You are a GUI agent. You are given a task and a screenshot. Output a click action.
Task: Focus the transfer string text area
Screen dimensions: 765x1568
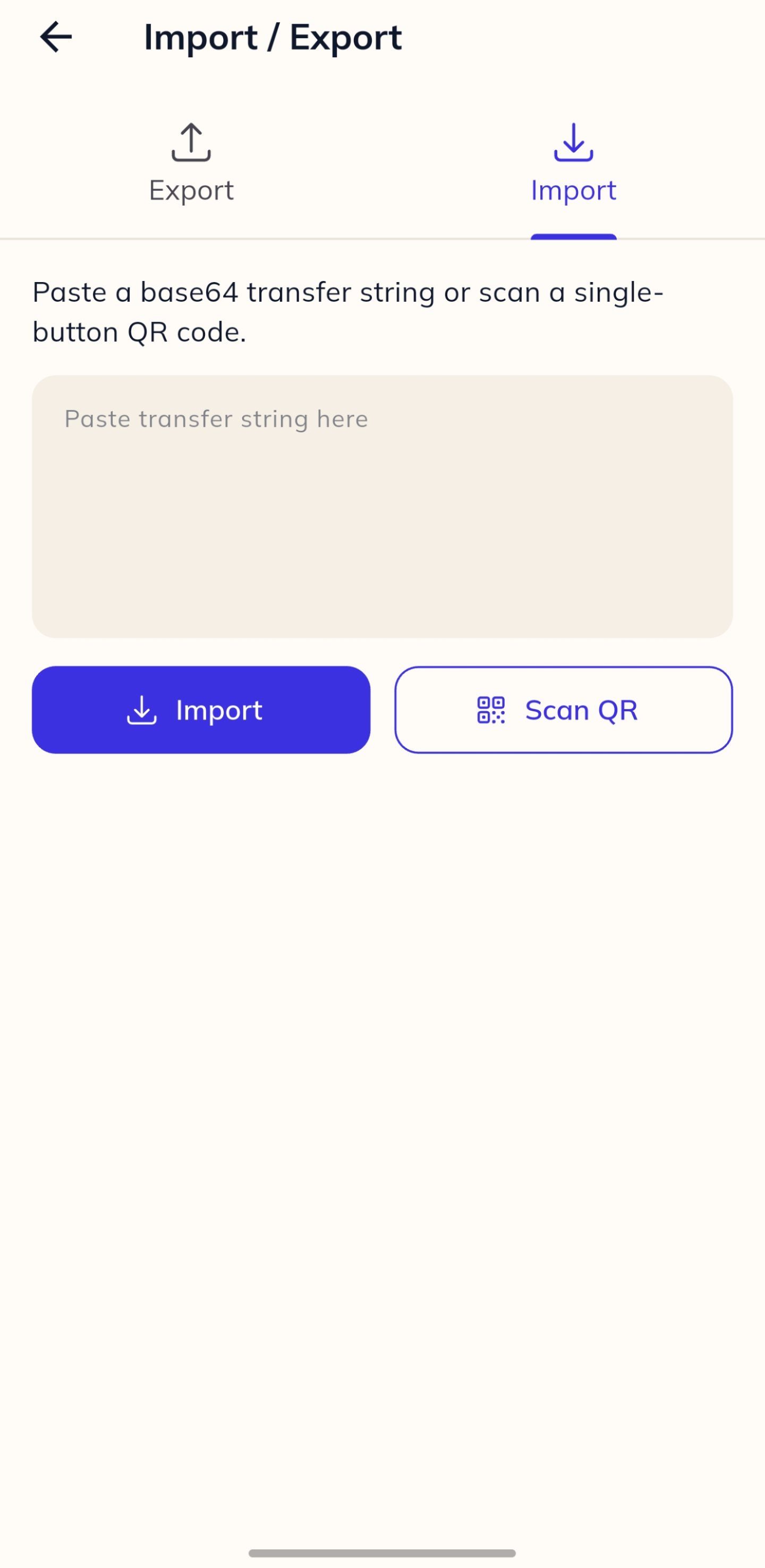[382, 505]
